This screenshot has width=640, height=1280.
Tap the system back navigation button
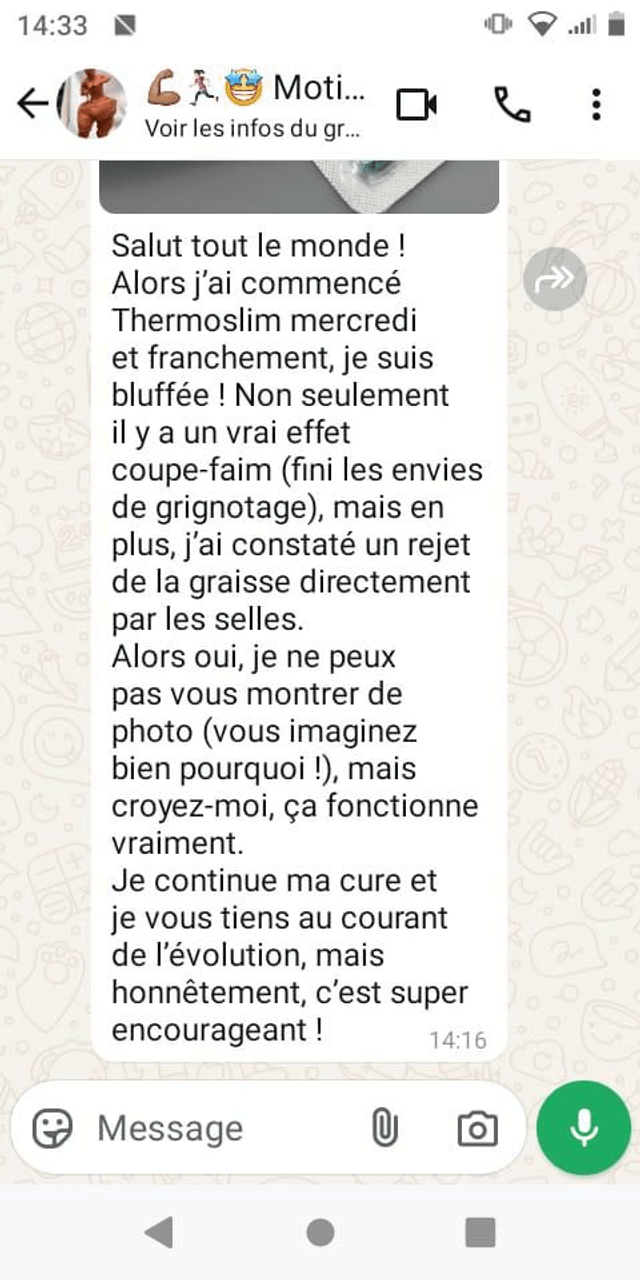click(x=159, y=1232)
